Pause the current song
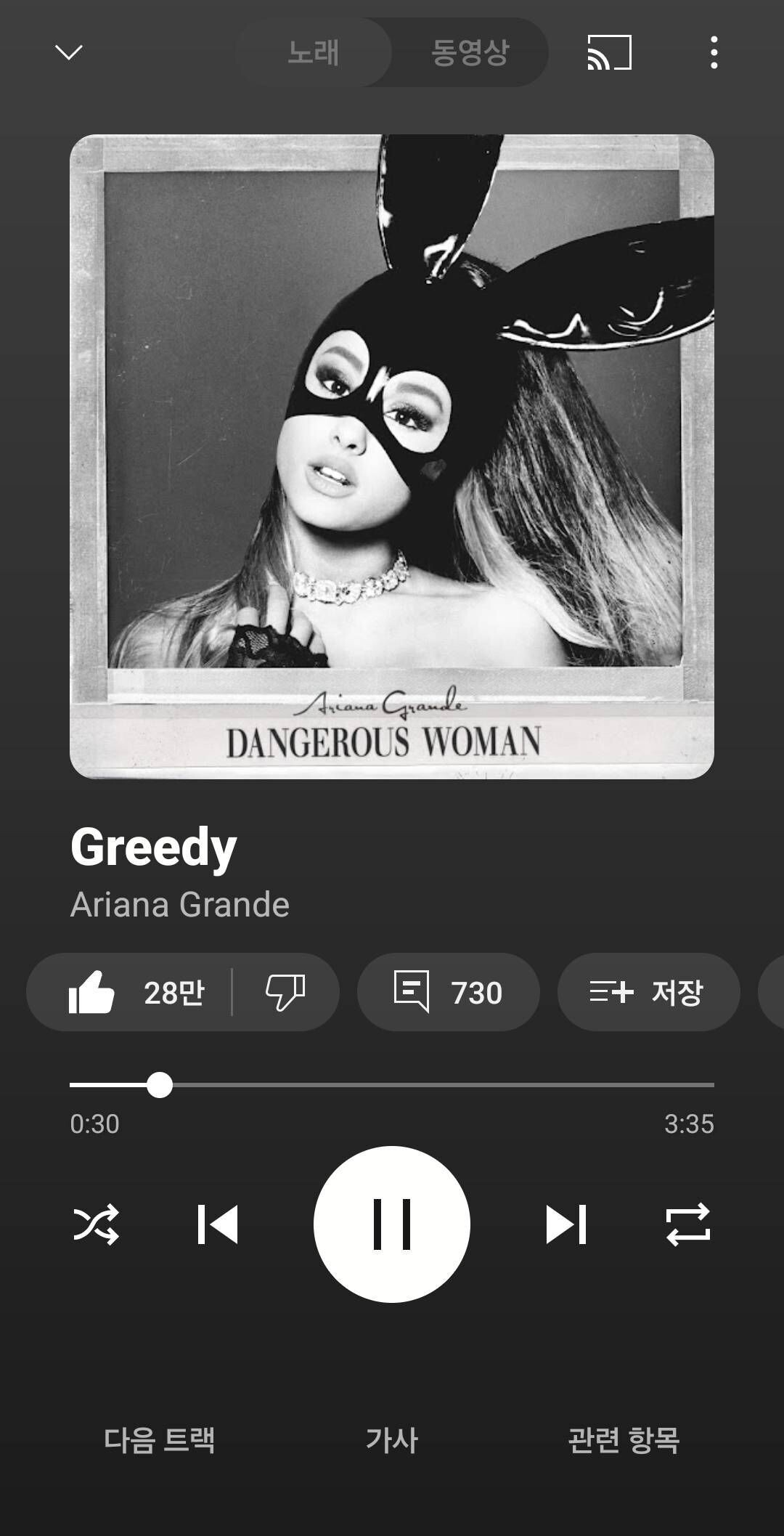The image size is (784, 1536). (x=392, y=1224)
